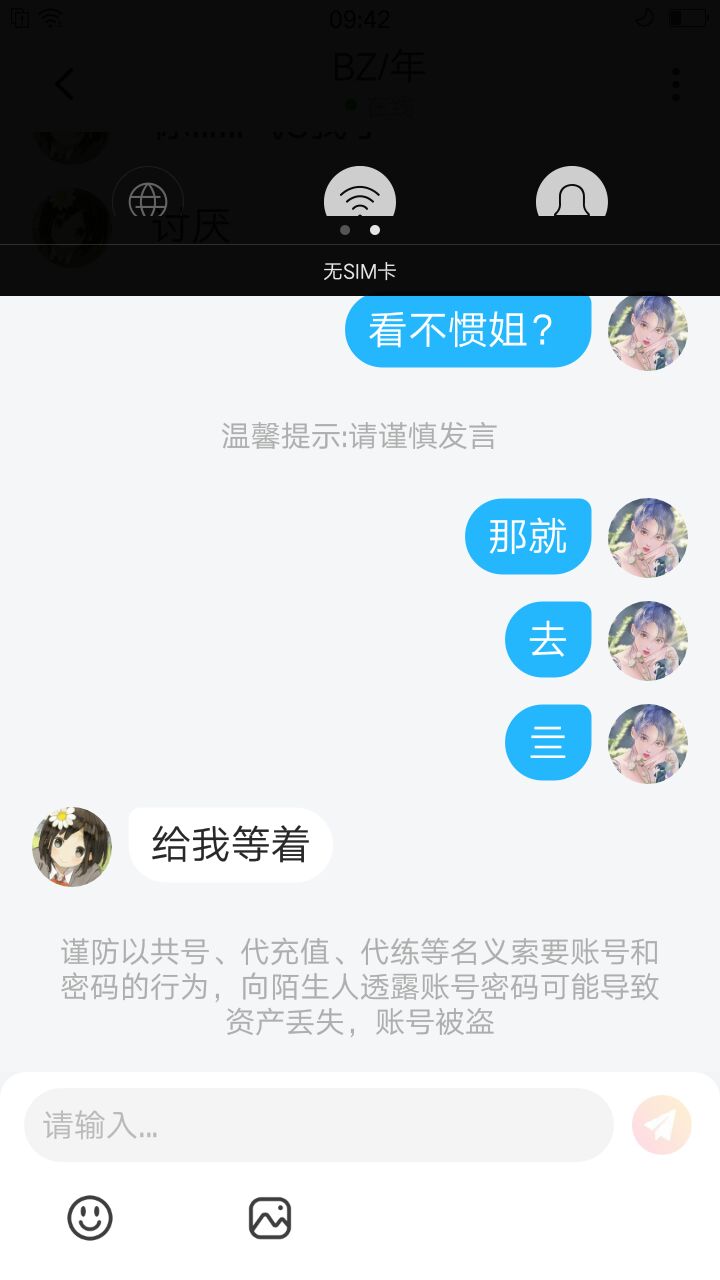The height and width of the screenshot is (1280, 720).
Task: Open the avatar beside 看不惯姐？
Action: (x=648, y=331)
